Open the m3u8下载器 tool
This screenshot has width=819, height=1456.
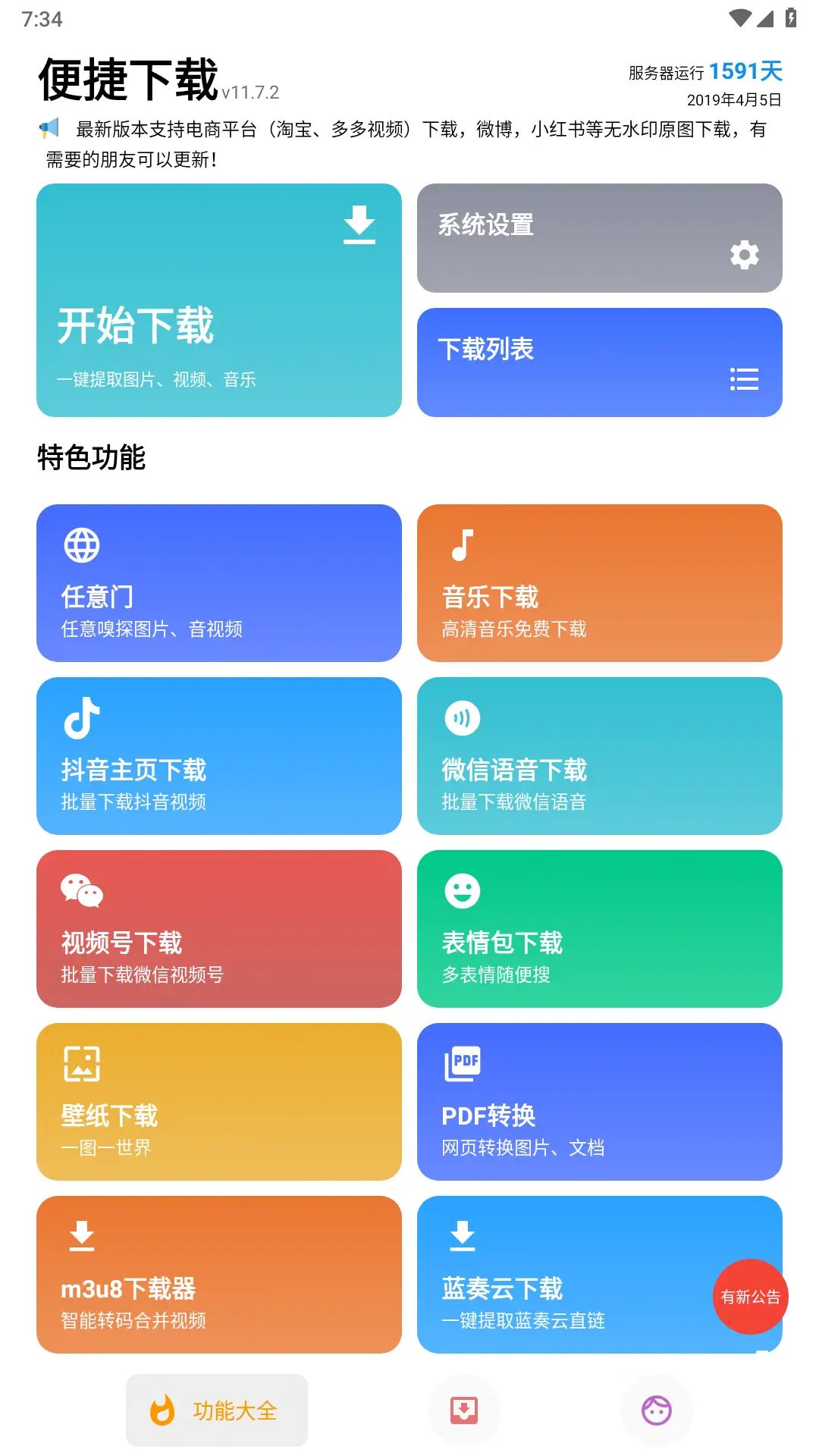point(218,1274)
